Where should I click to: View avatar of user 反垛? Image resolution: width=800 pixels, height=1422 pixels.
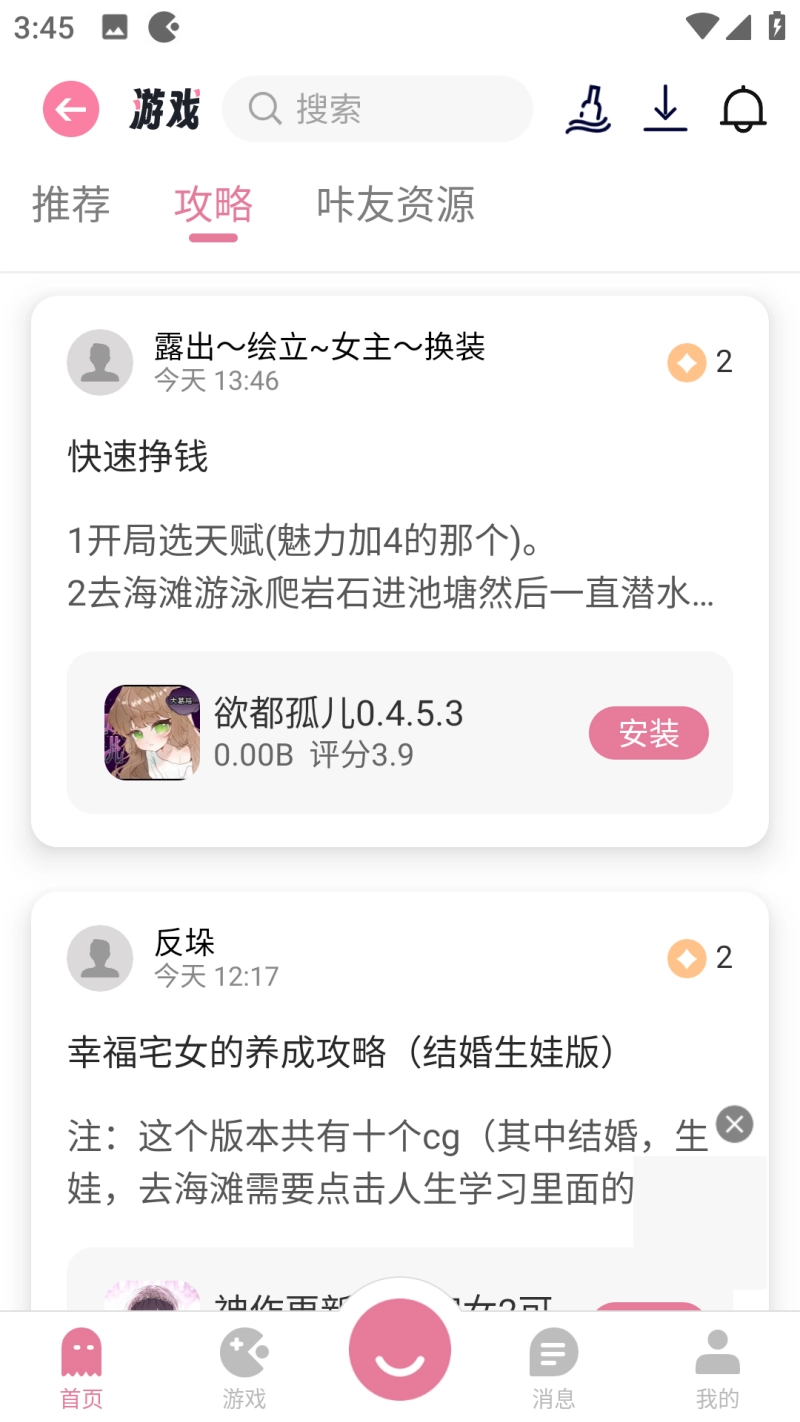[x=100, y=958]
